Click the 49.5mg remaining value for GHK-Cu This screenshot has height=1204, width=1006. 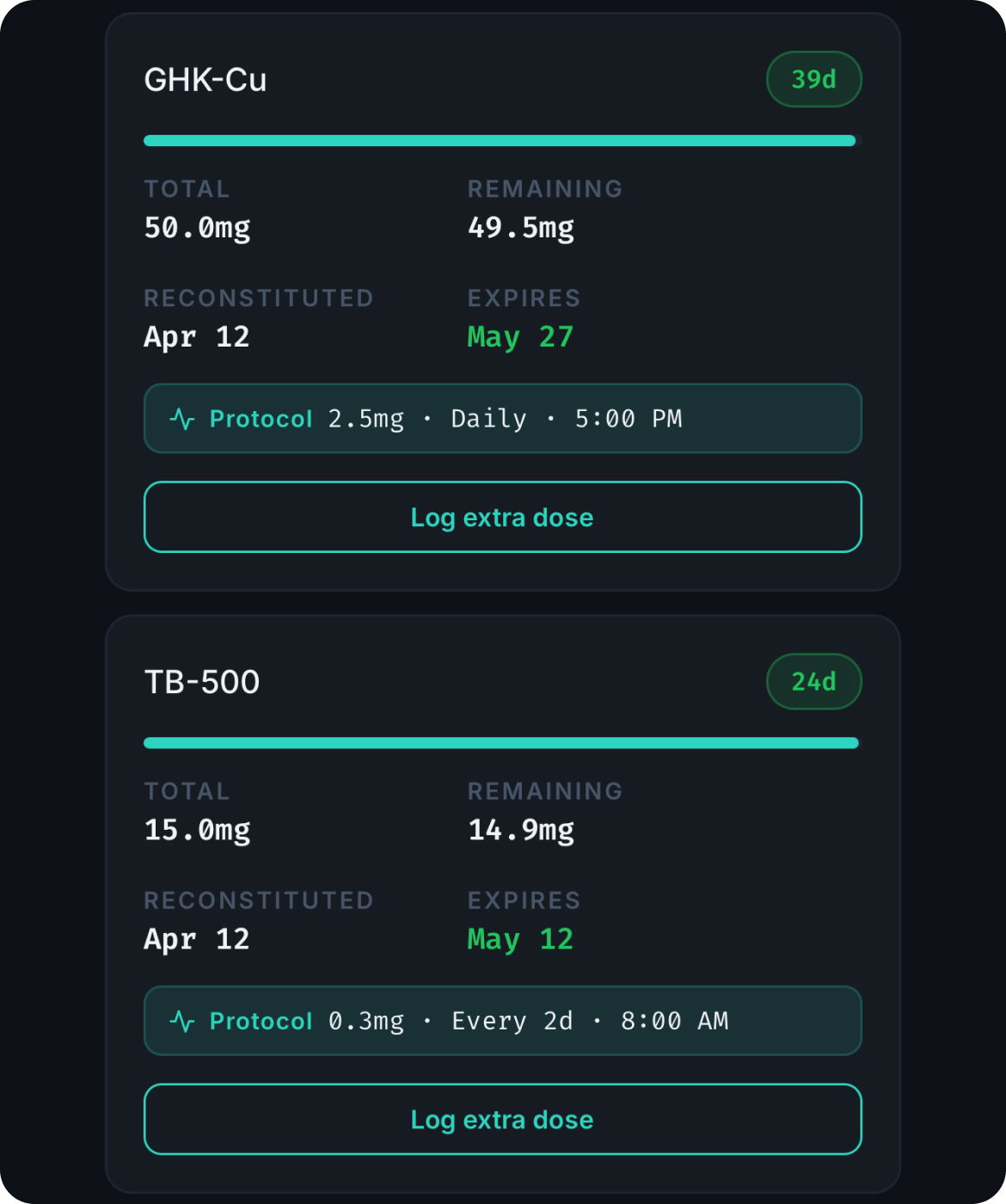pos(519,227)
